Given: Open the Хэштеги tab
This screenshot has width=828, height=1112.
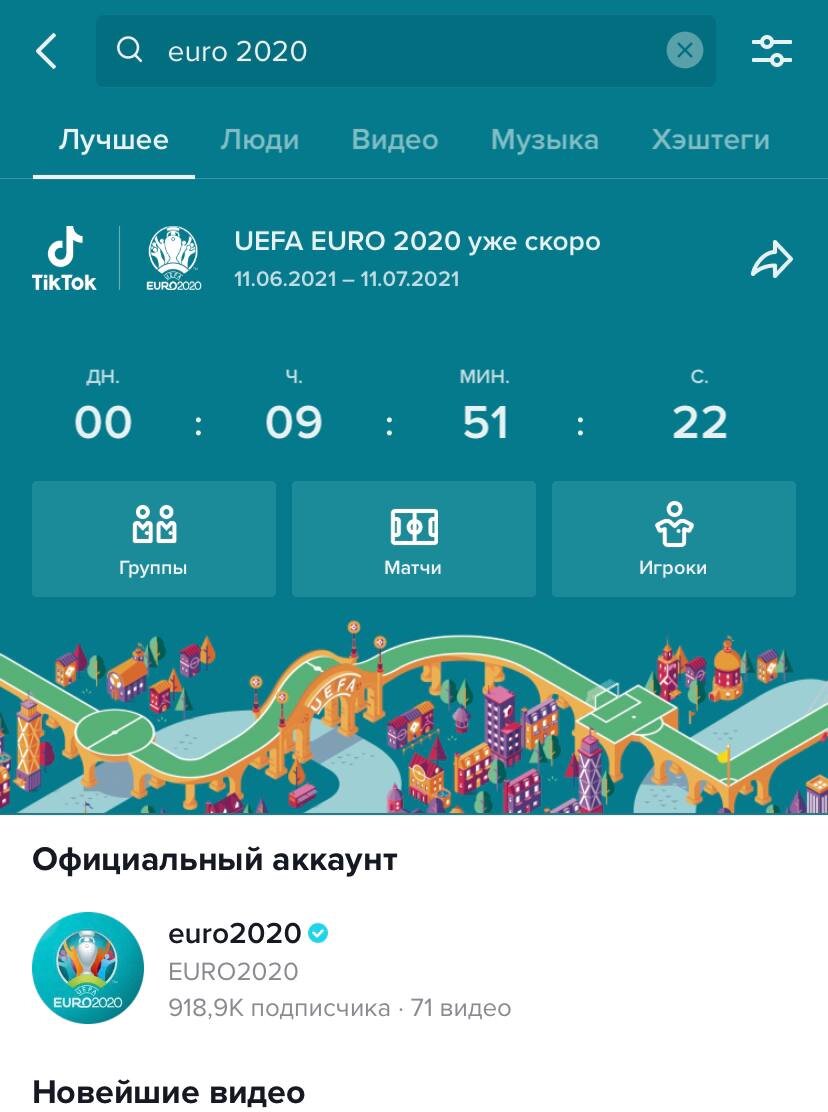Looking at the screenshot, I should 710,139.
